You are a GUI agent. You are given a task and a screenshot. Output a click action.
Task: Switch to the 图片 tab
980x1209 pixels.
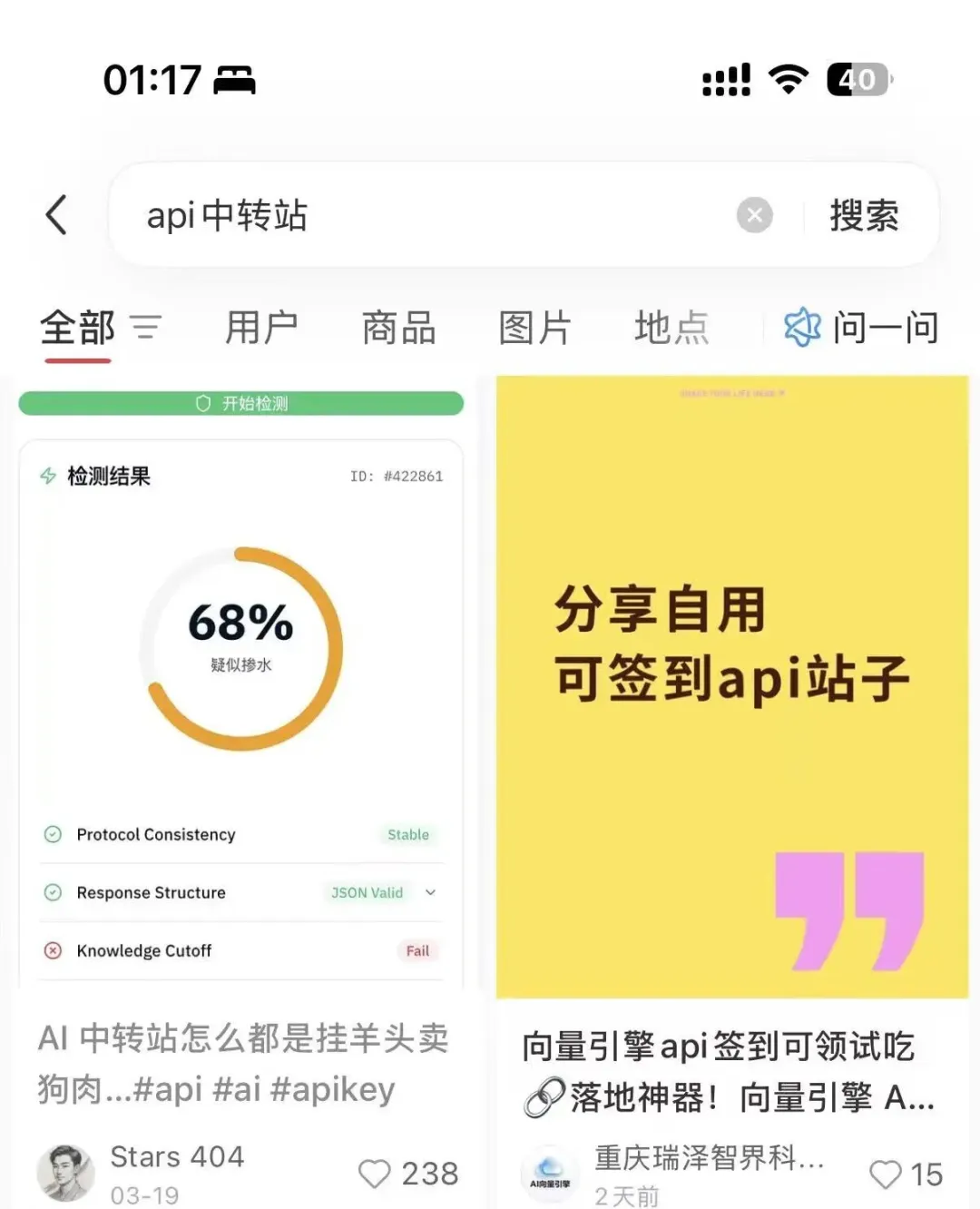pyautogui.click(x=535, y=328)
